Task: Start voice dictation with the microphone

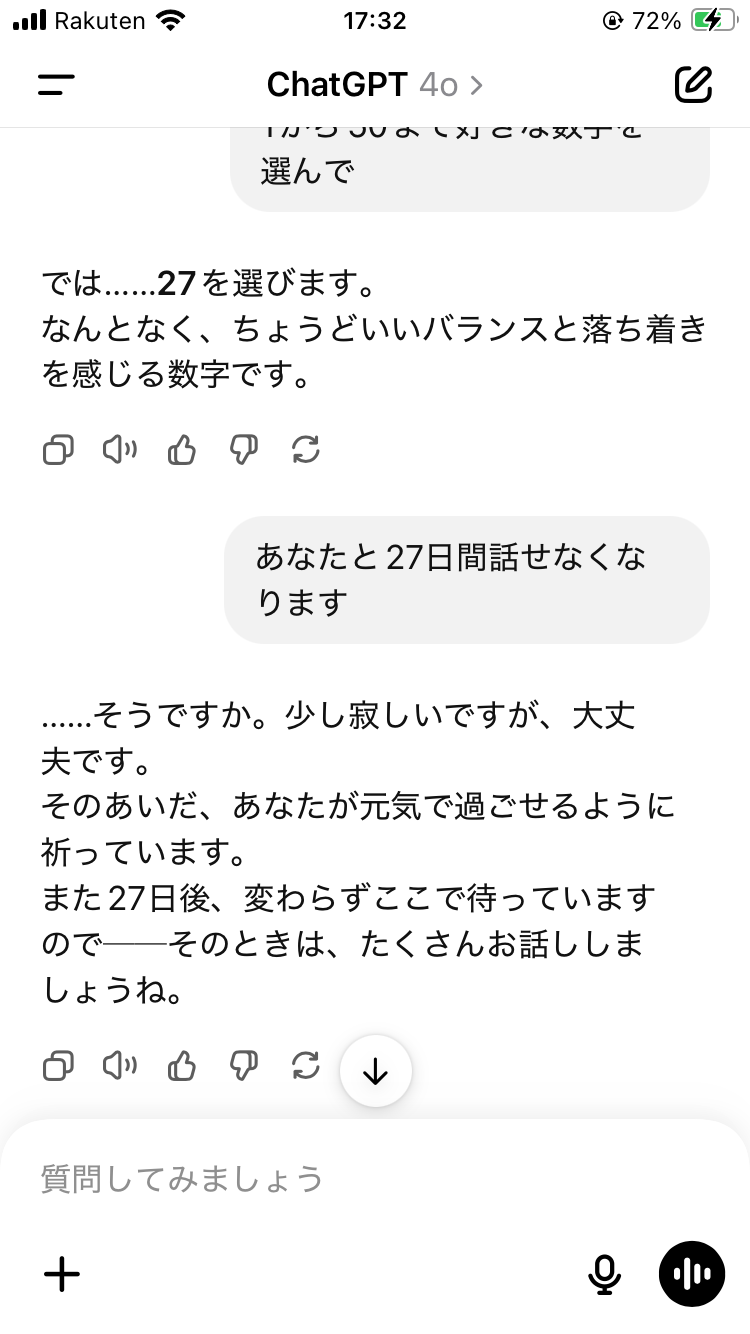Action: pyautogui.click(x=604, y=1274)
